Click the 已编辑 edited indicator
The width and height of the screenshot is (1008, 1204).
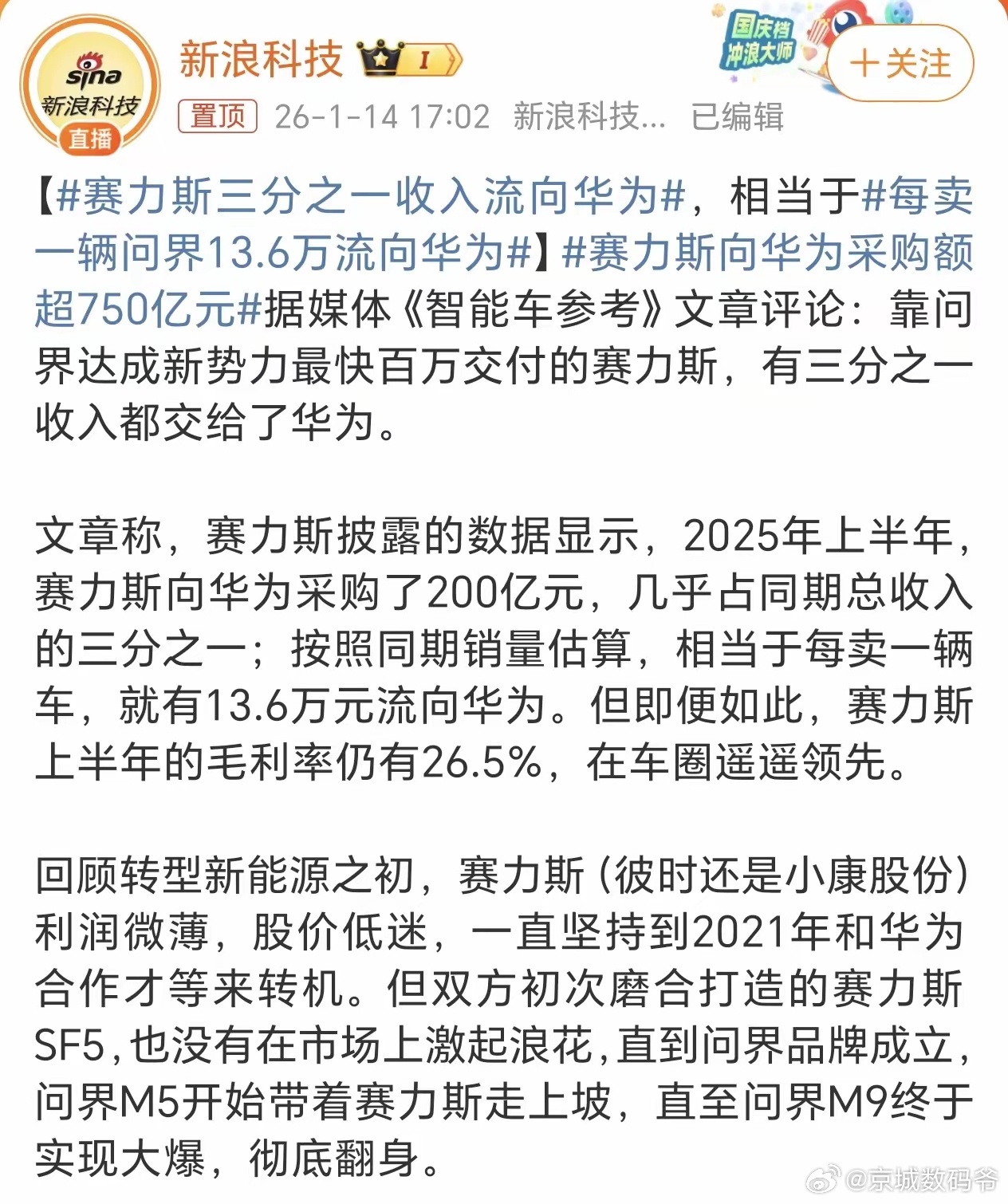point(734,115)
